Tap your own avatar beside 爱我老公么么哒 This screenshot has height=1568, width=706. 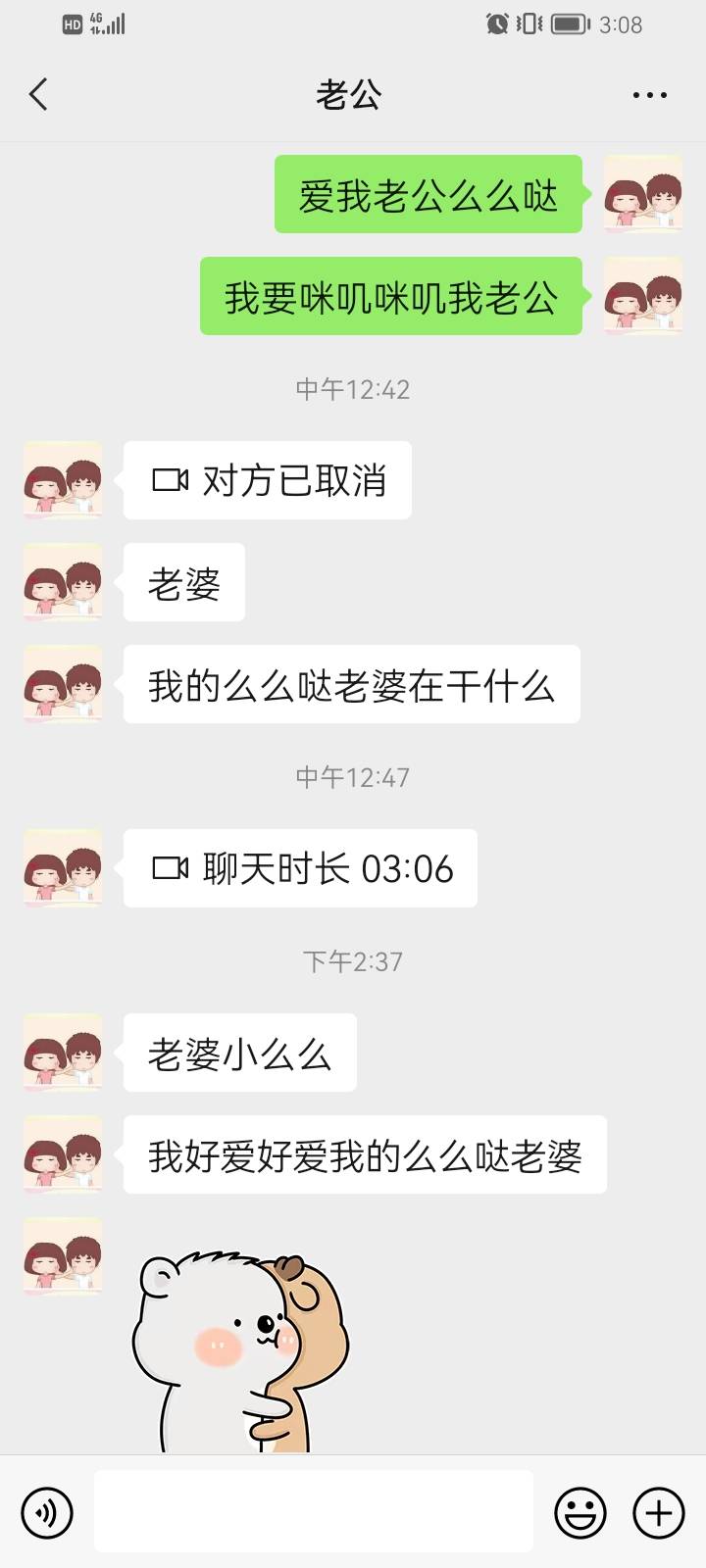tap(642, 193)
